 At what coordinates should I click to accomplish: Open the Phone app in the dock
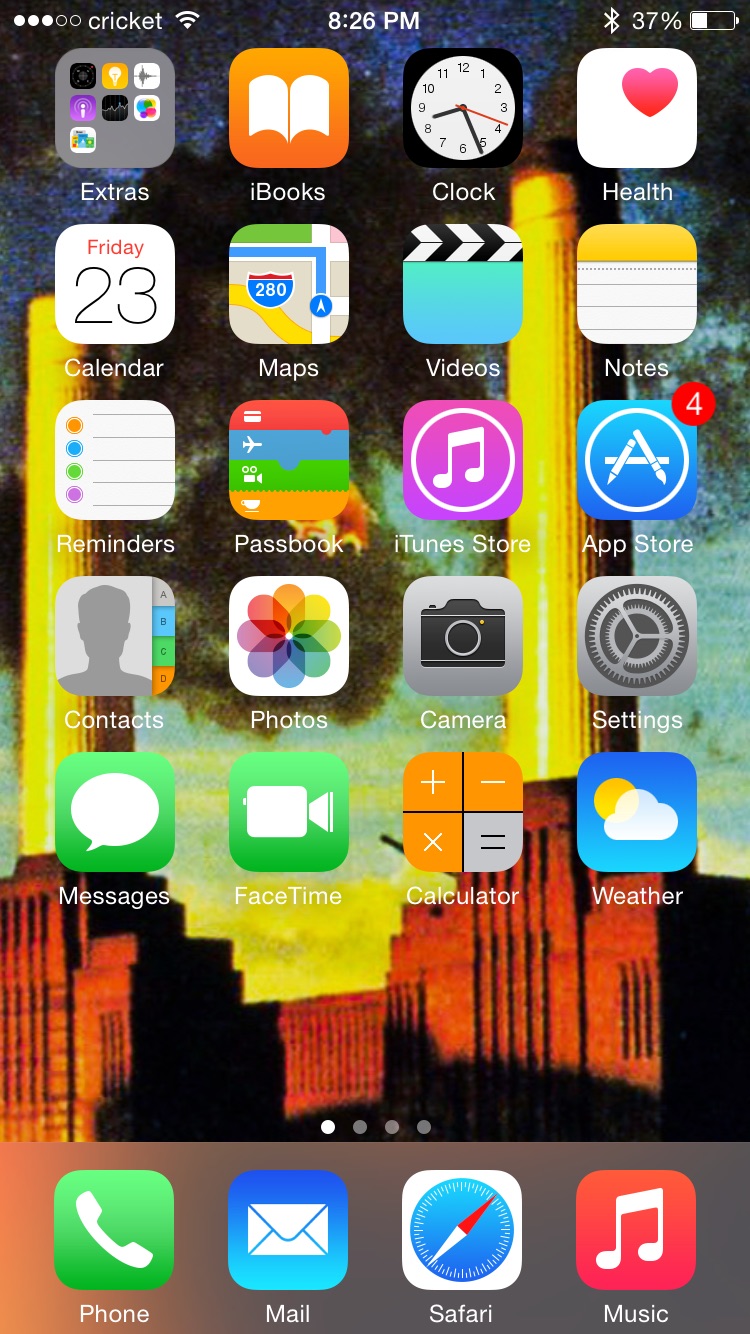(114, 1230)
